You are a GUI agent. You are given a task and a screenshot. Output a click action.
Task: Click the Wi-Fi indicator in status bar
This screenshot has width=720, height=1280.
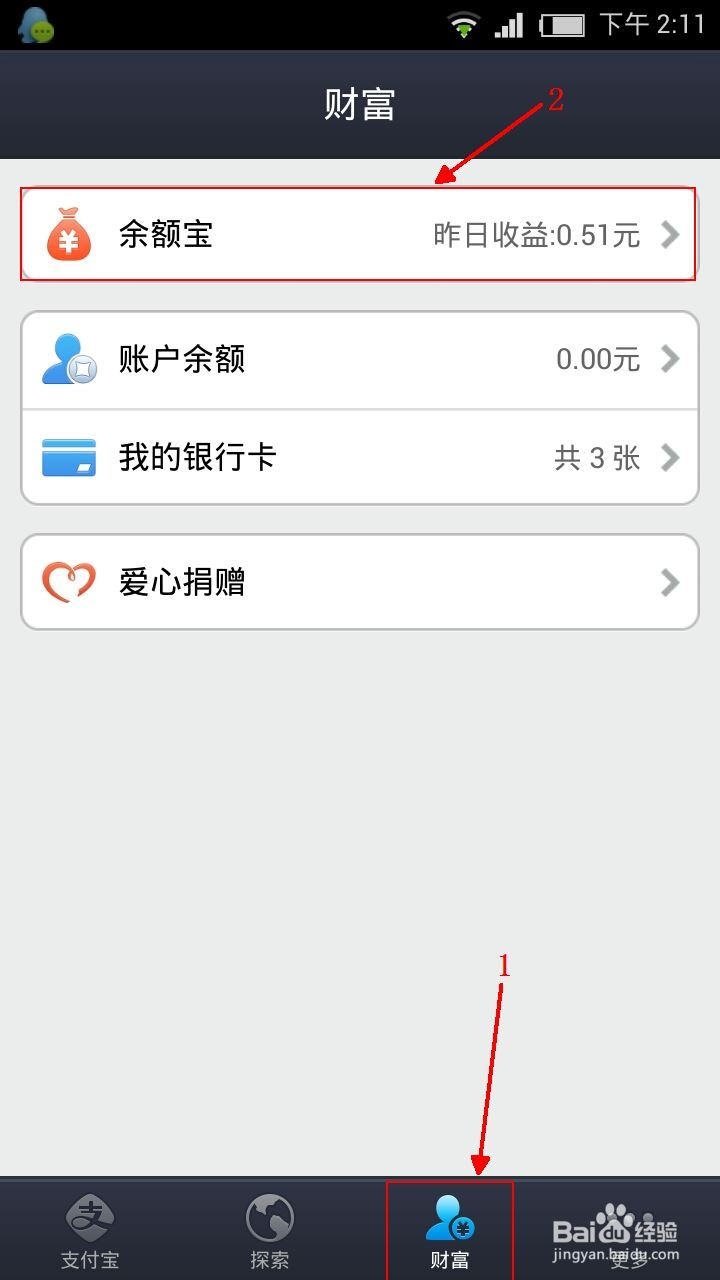point(463,22)
